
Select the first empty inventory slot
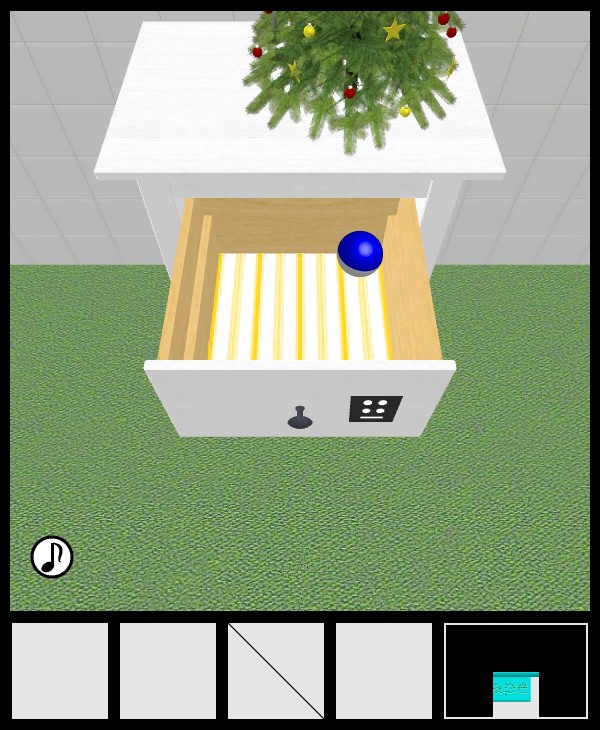pyautogui.click(x=60, y=671)
